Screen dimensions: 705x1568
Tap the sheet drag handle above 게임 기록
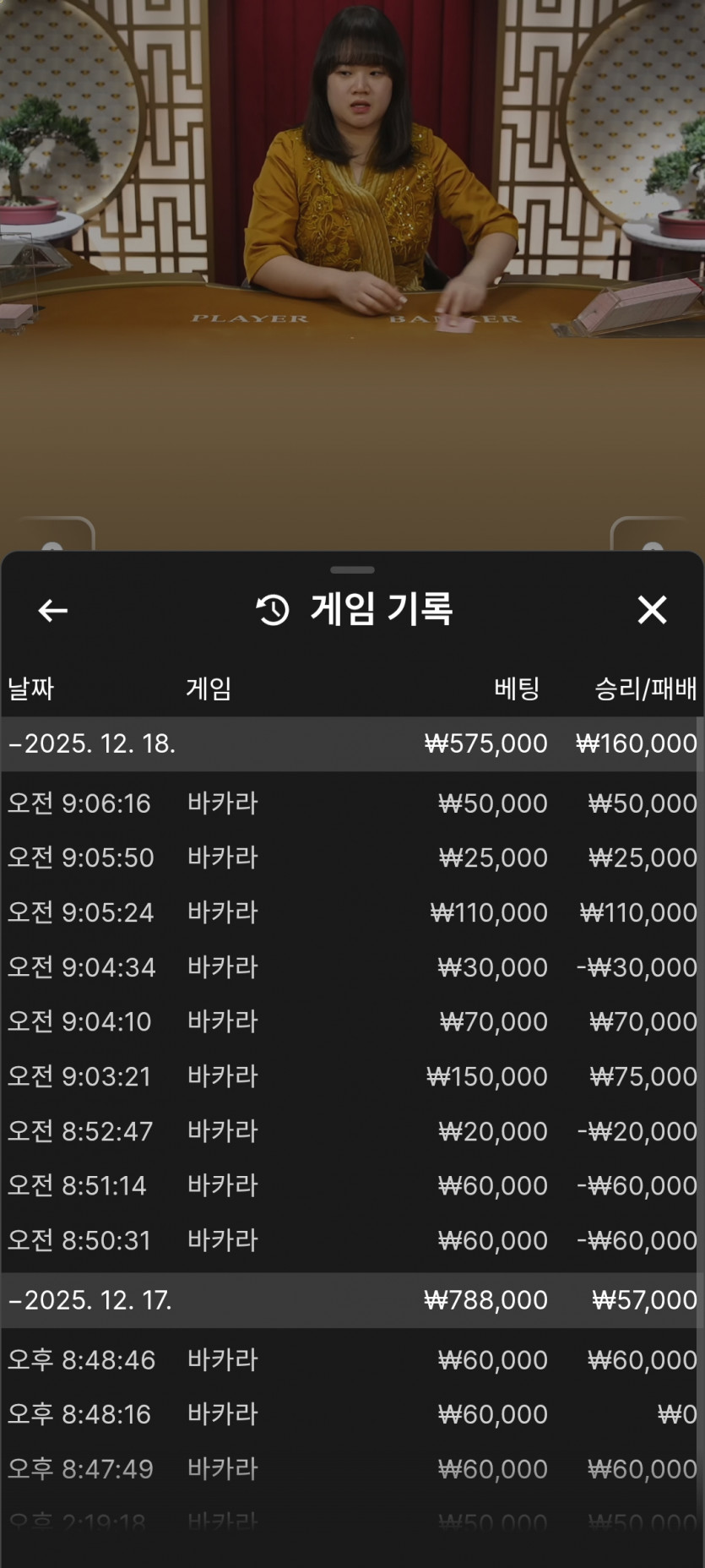(352, 570)
